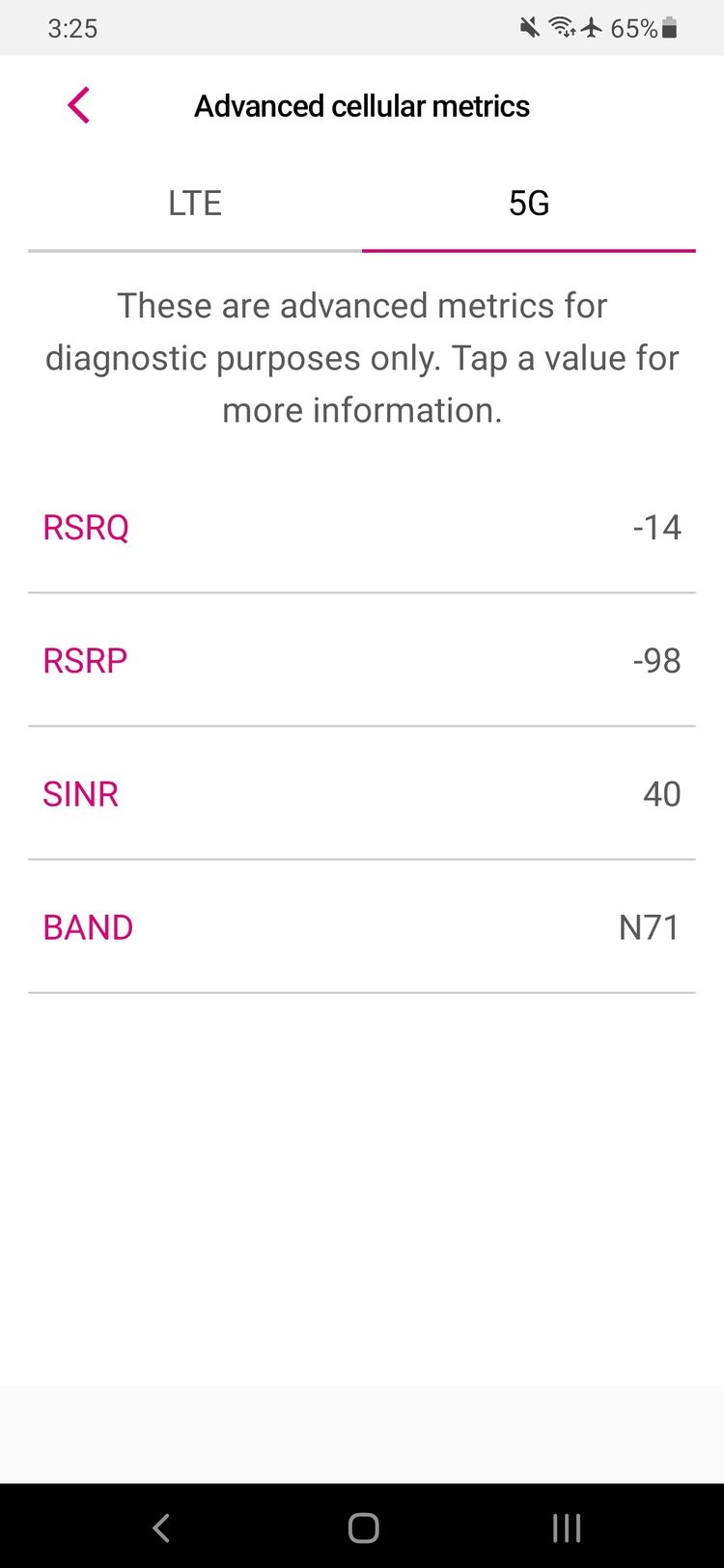Select the 5G tab
724x1568 pixels.
pyautogui.click(x=529, y=204)
